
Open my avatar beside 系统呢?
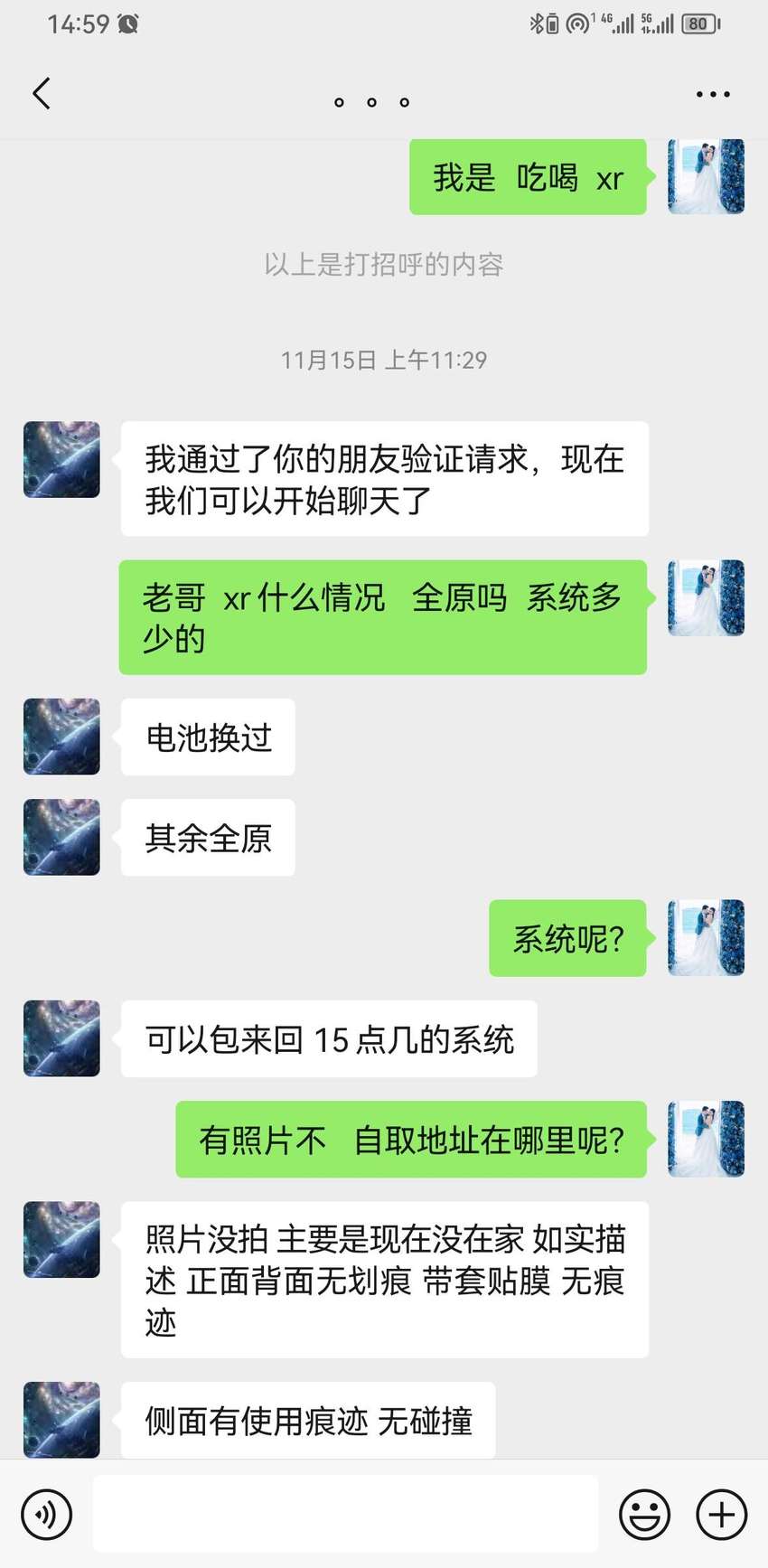tap(706, 938)
